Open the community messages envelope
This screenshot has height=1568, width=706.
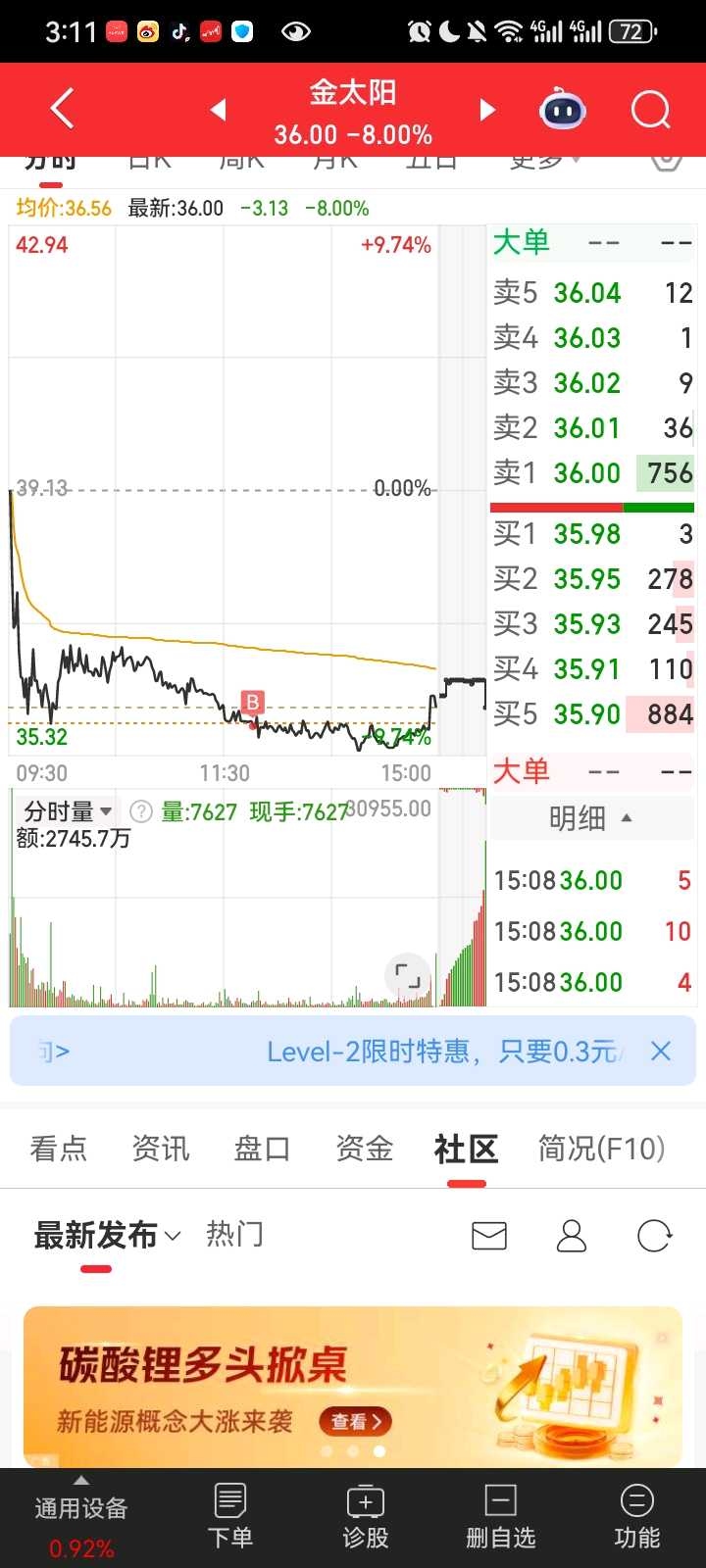489,1236
